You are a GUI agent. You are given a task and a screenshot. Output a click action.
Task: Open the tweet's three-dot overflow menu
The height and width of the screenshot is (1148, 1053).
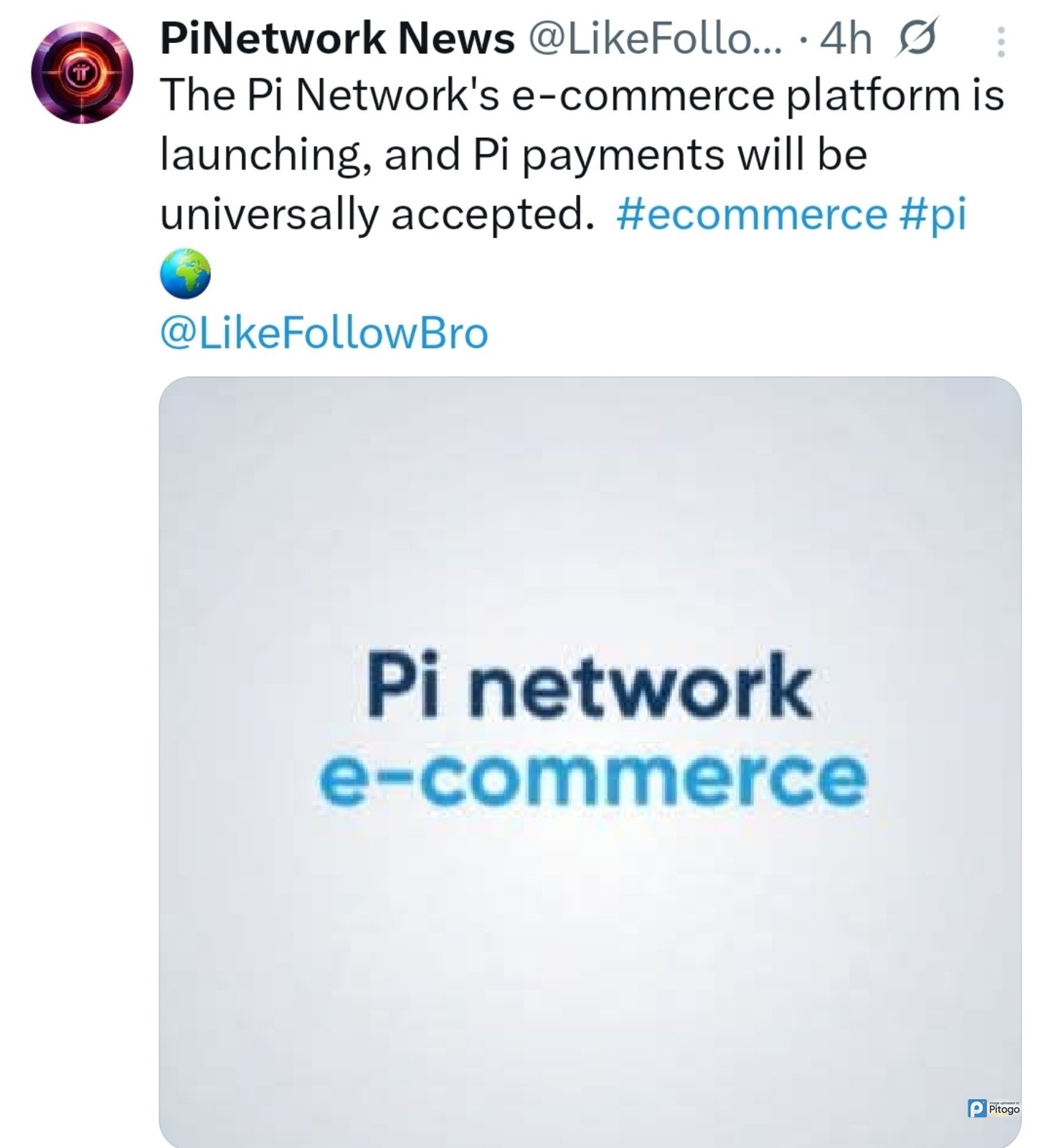1001,42
